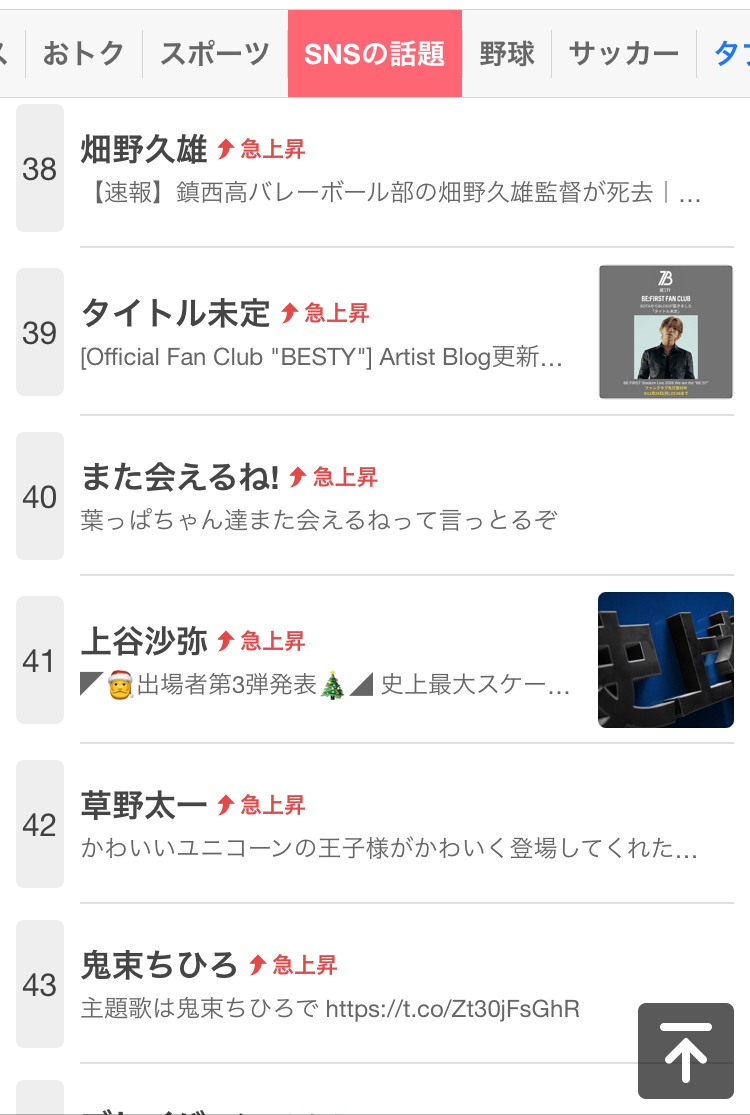Image resolution: width=750 pixels, height=1115 pixels.
Task: Switch to the おトク tab
Action: (x=84, y=54)
